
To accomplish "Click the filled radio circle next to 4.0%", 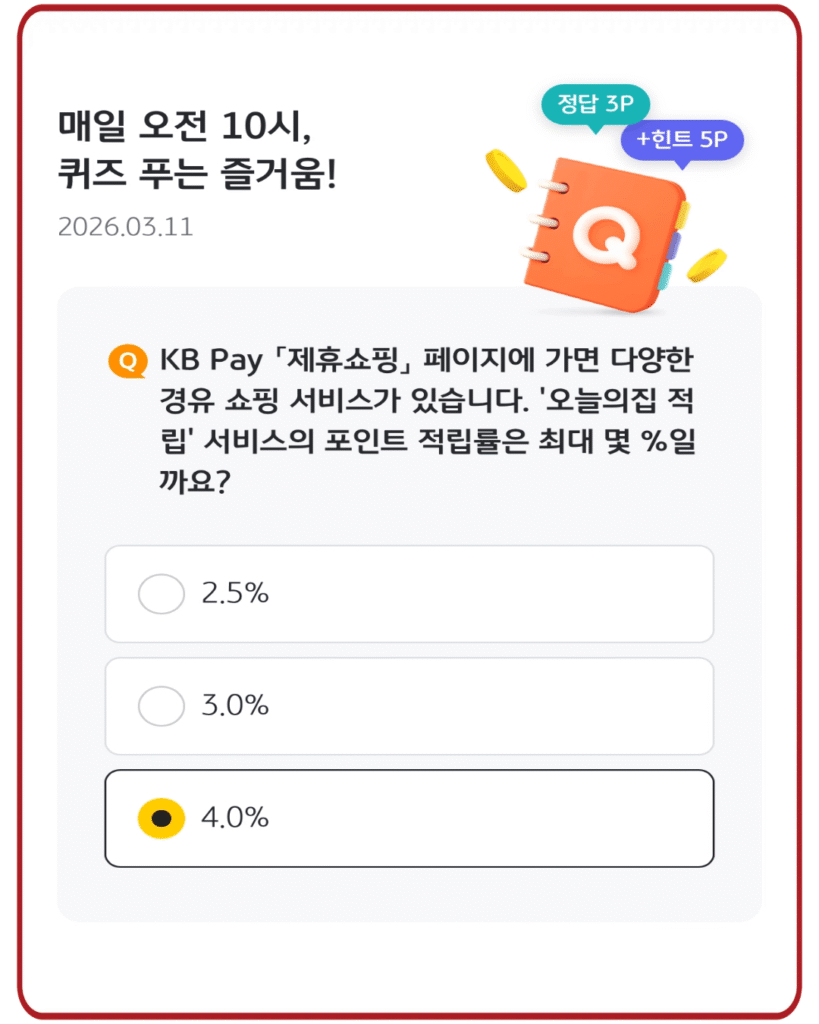I will coord(160,817).
